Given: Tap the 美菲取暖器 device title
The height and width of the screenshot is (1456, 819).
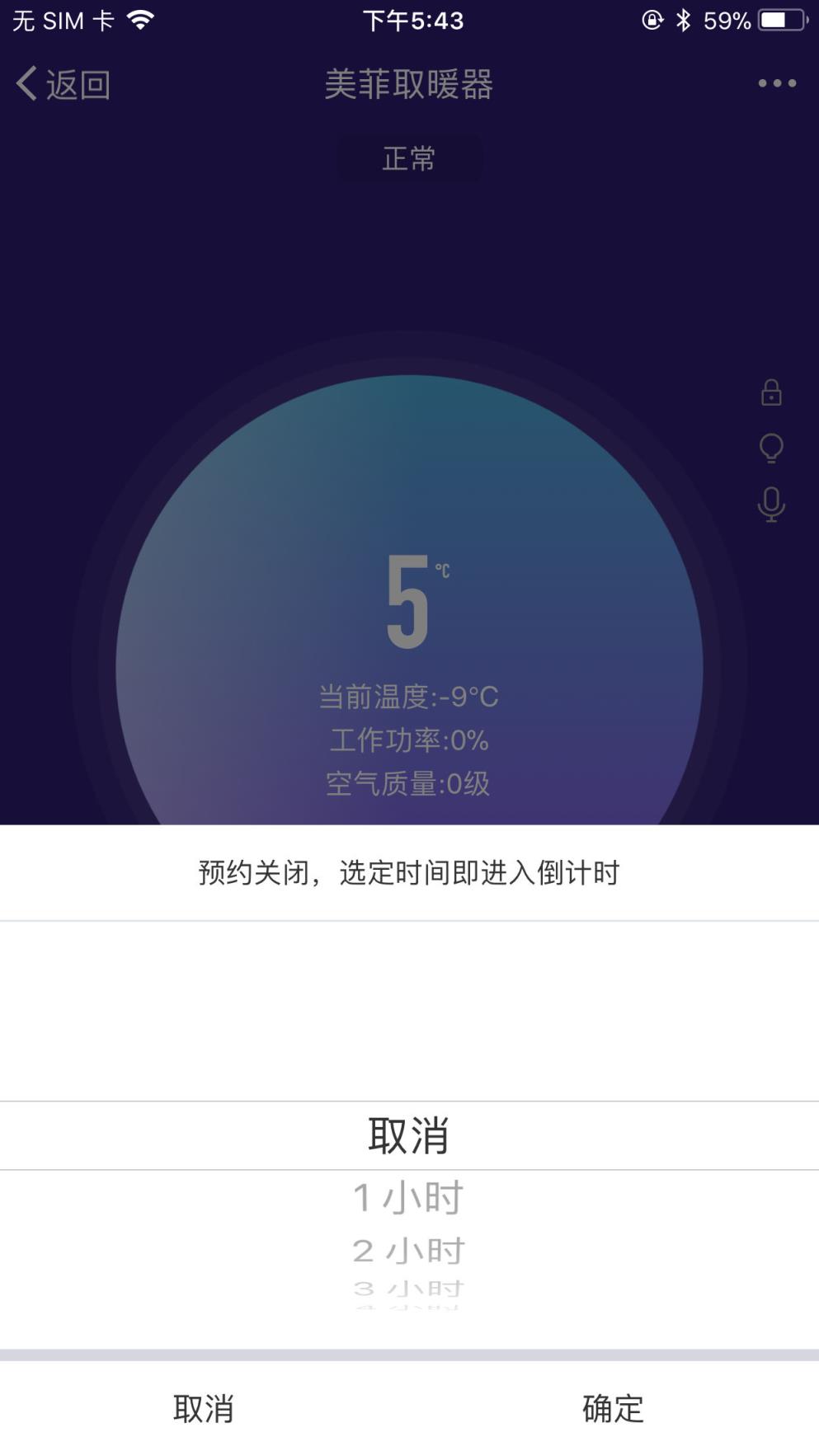Looking at the screenshot, I should [409, 84].
